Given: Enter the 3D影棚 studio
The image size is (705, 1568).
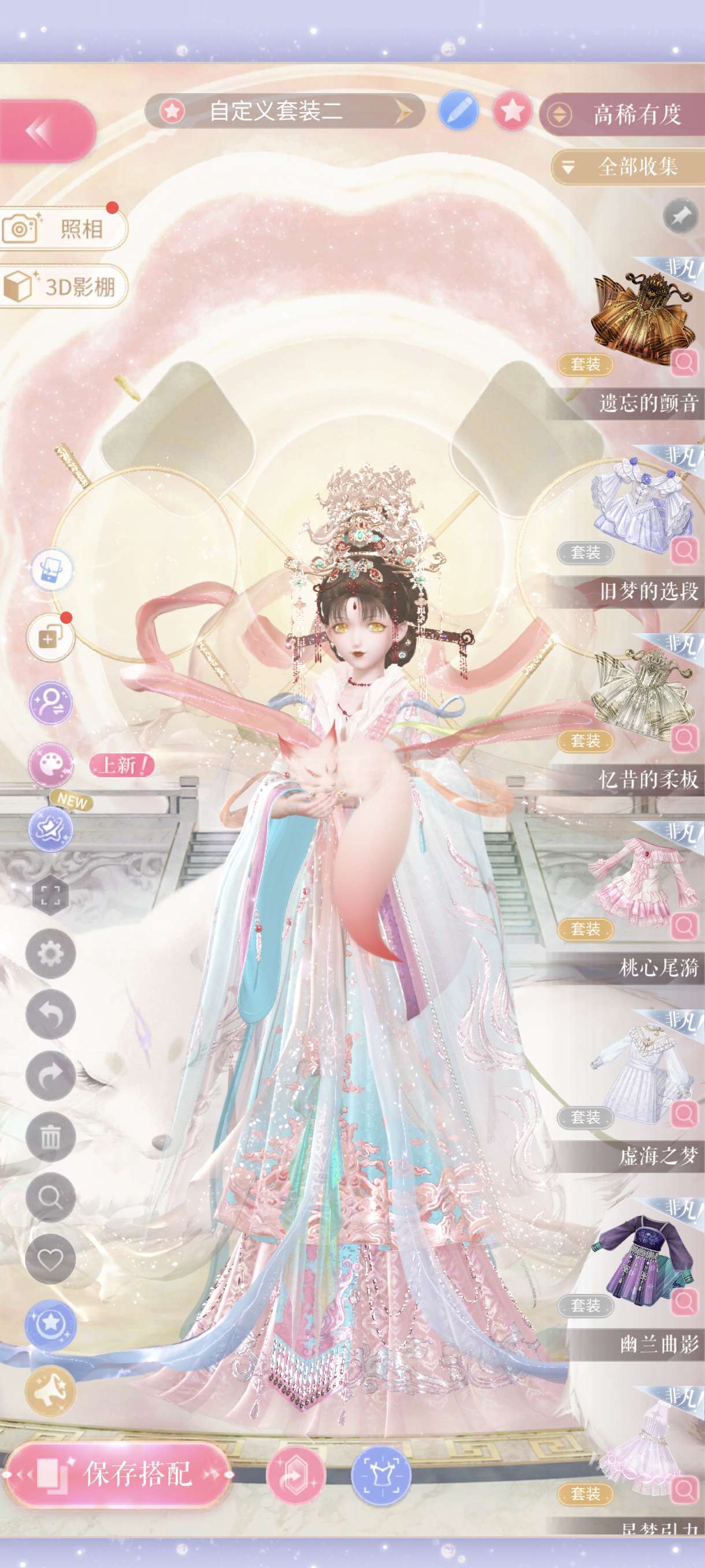Looking at the screenshot, I should [x=62, y=286].
